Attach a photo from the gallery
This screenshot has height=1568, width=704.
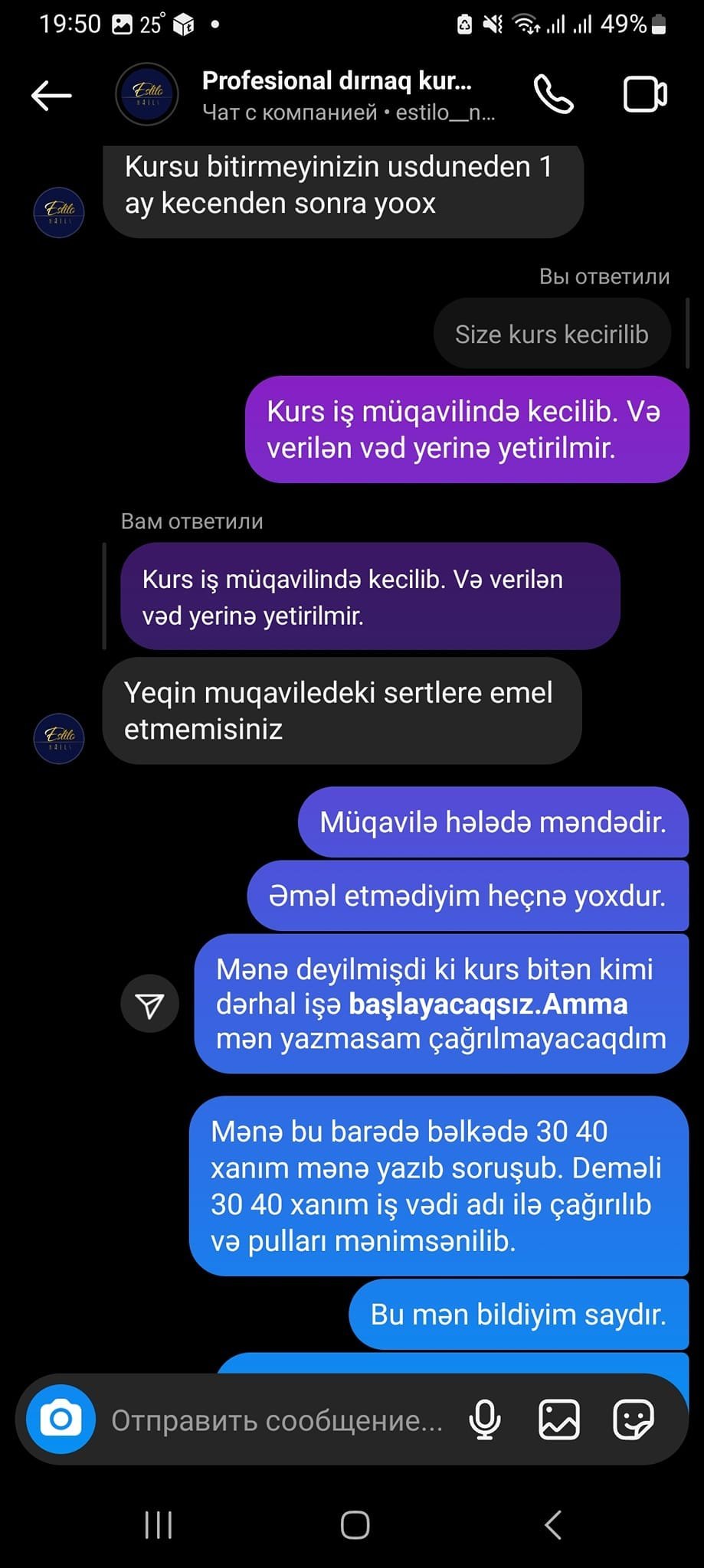tap(559, 1420)
